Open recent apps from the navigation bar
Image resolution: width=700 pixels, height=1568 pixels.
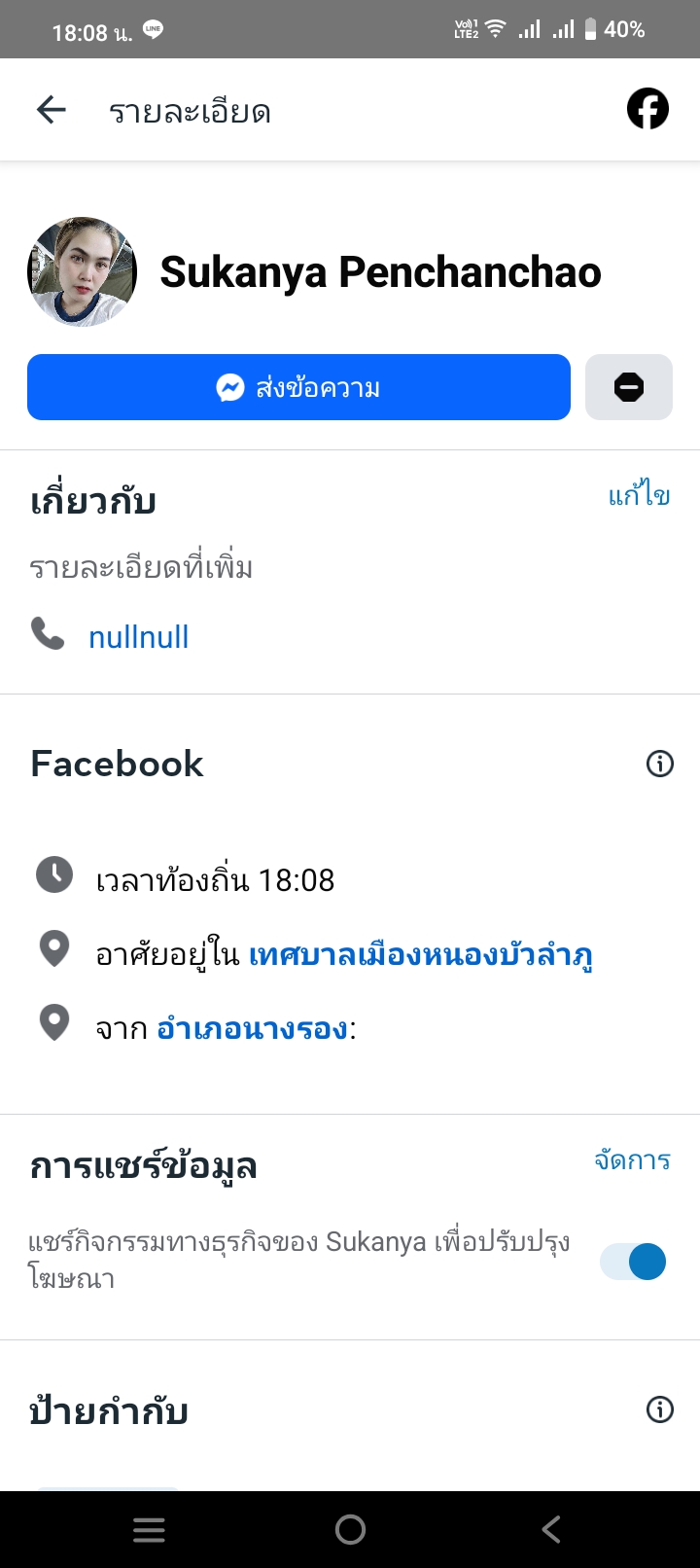click(149, 1530)
